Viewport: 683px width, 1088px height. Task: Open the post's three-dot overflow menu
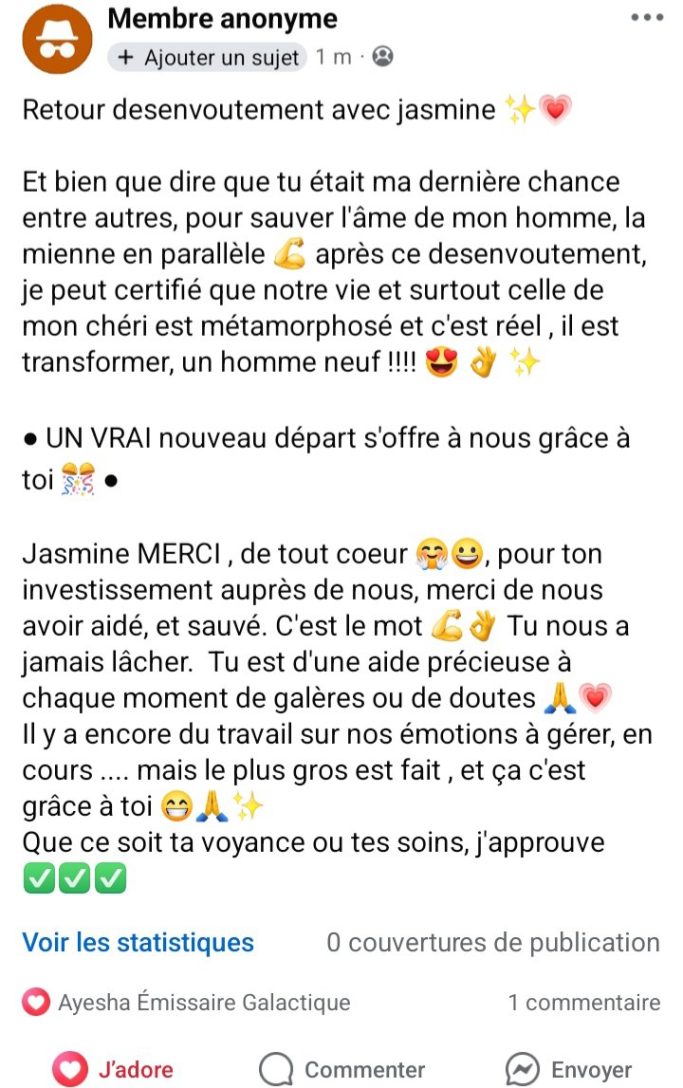(646, 18)
